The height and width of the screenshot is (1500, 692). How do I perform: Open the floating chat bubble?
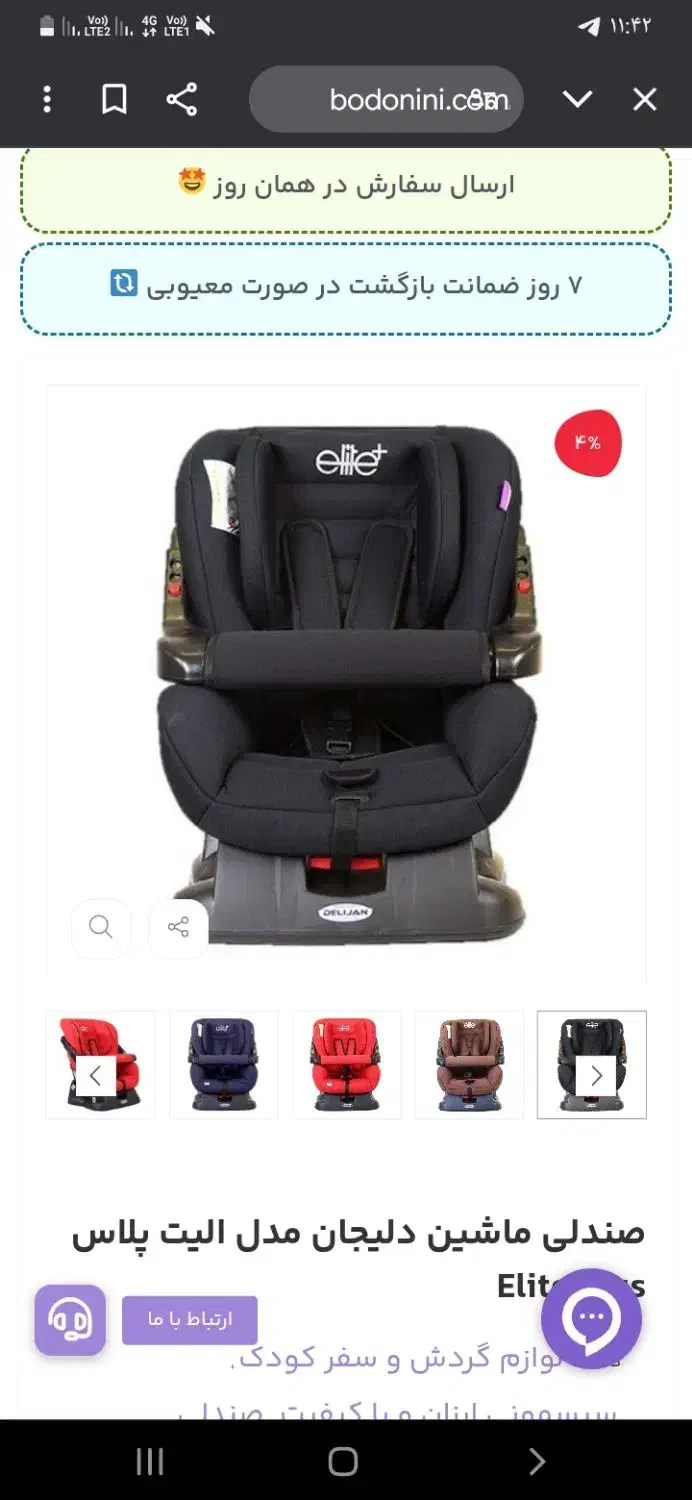pyautogui.click(x=591, y=1318)
